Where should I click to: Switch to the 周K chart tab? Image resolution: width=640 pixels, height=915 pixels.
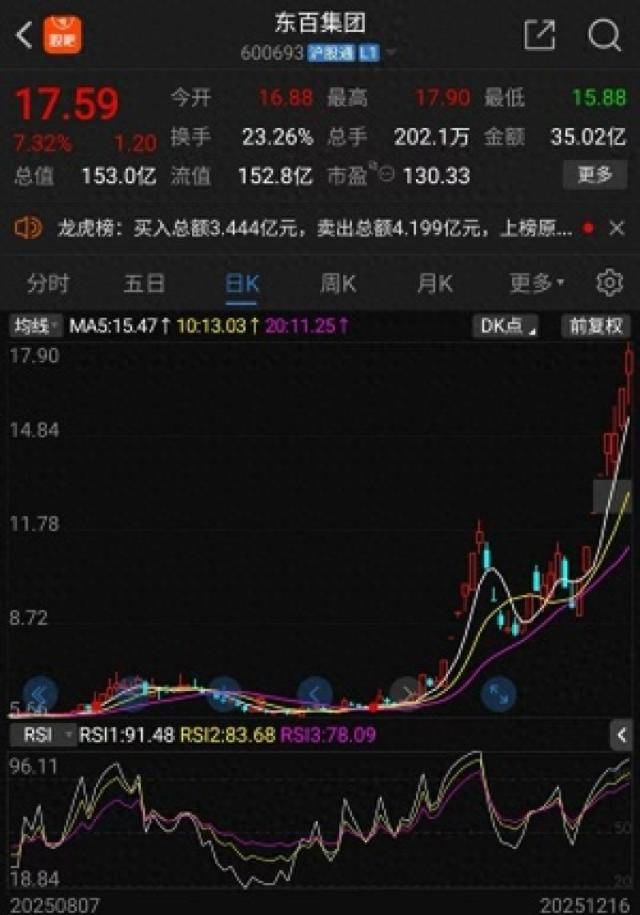tap(337, 284)
